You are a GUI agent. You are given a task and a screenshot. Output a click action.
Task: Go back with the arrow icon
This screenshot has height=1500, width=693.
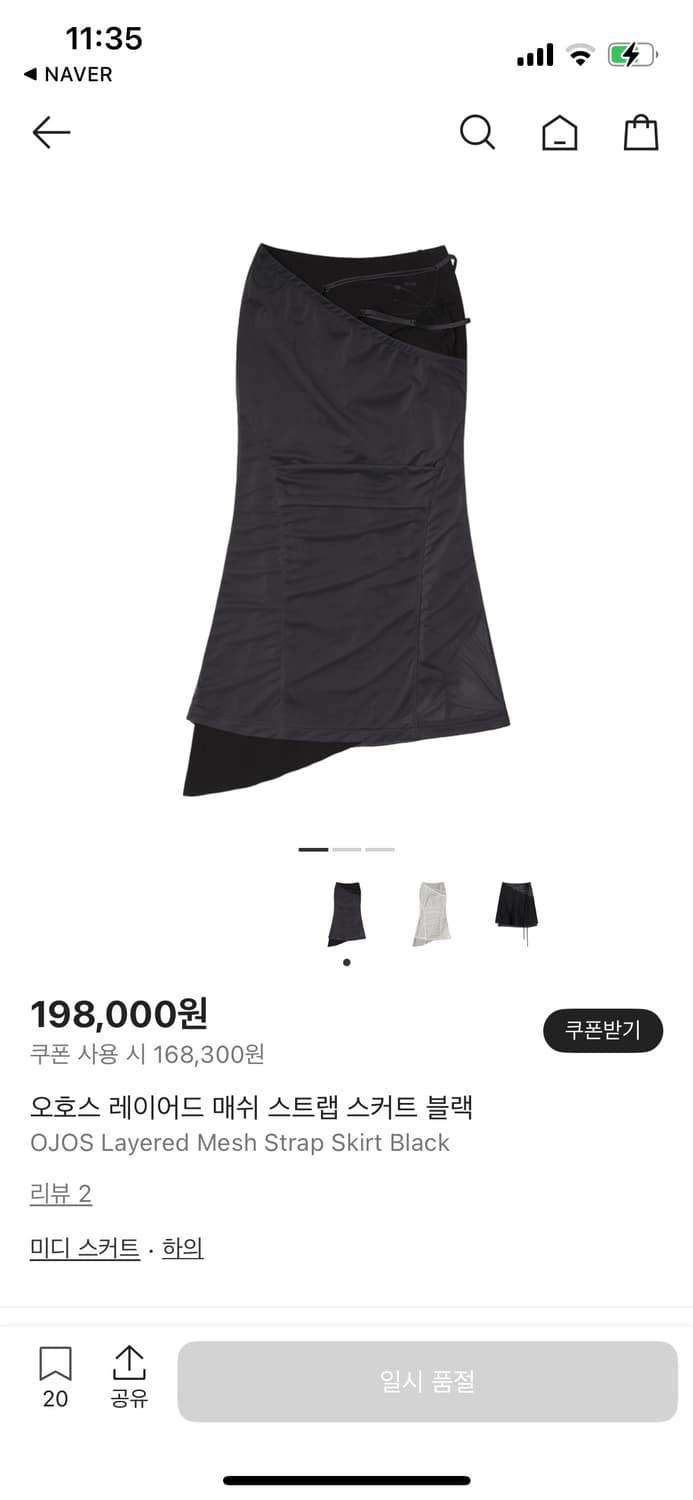click(x=51, y=132)
